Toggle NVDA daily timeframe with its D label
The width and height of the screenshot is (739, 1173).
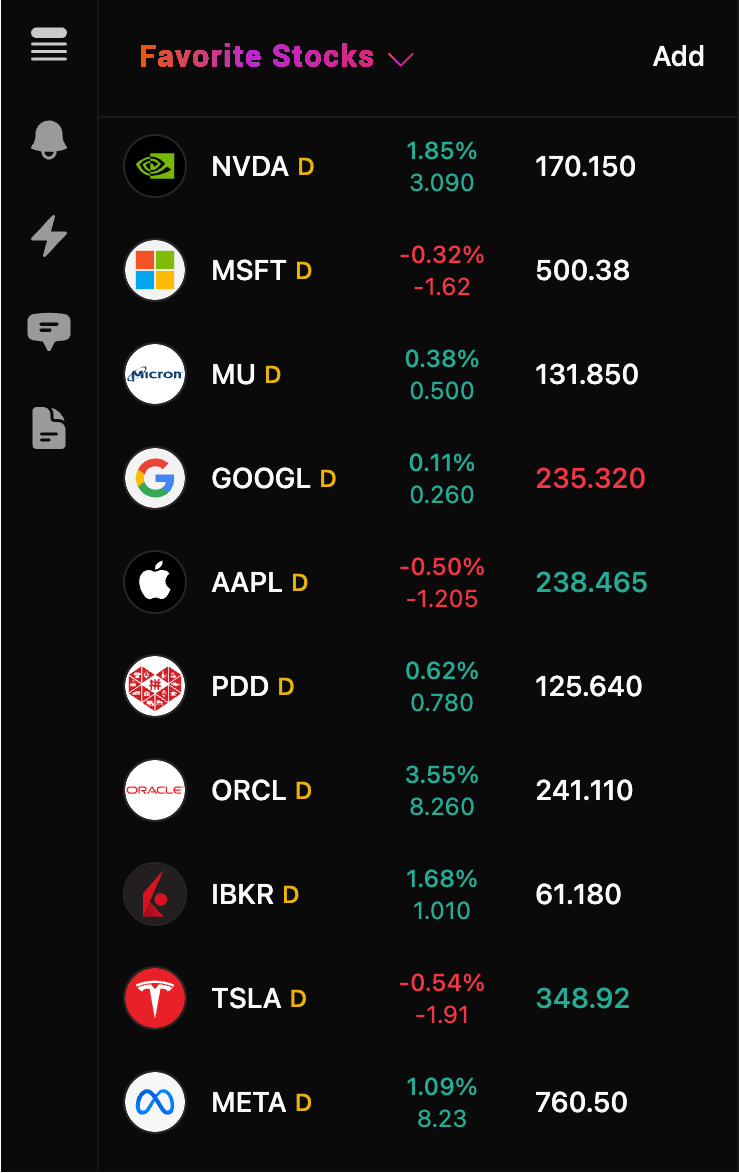click(306, 168)
